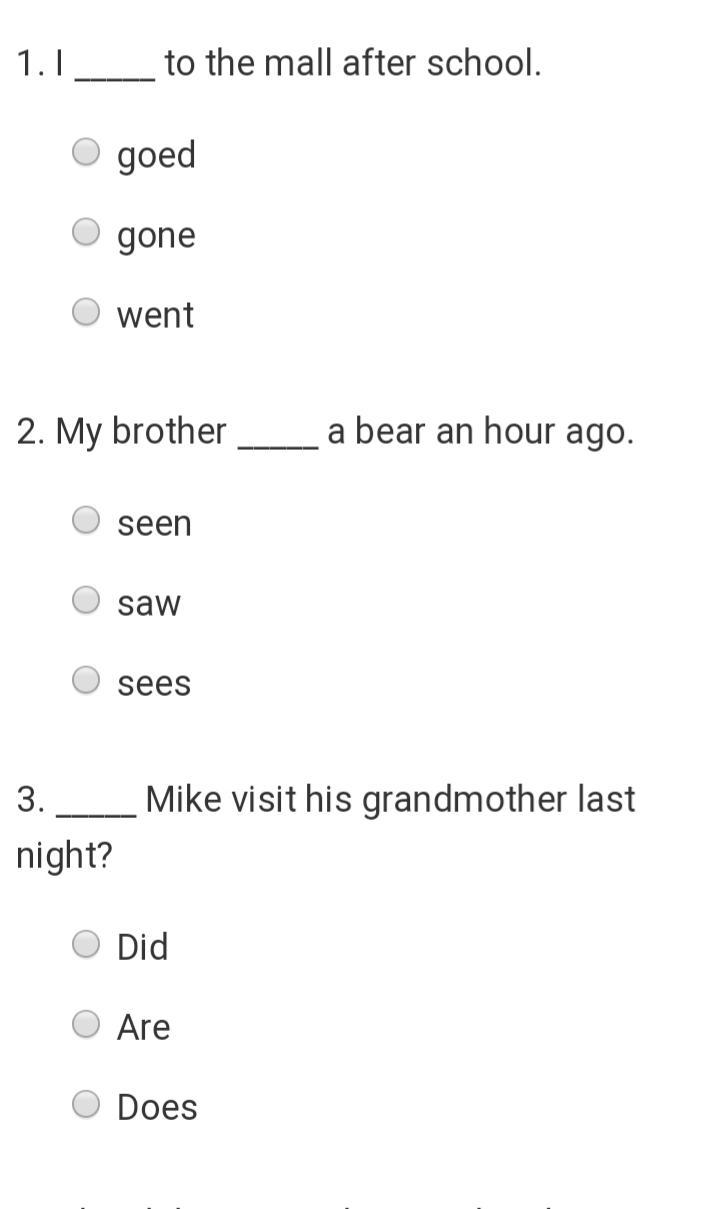Select 'Did' for question 3
709x1209 pixels.
pos(87,944)
